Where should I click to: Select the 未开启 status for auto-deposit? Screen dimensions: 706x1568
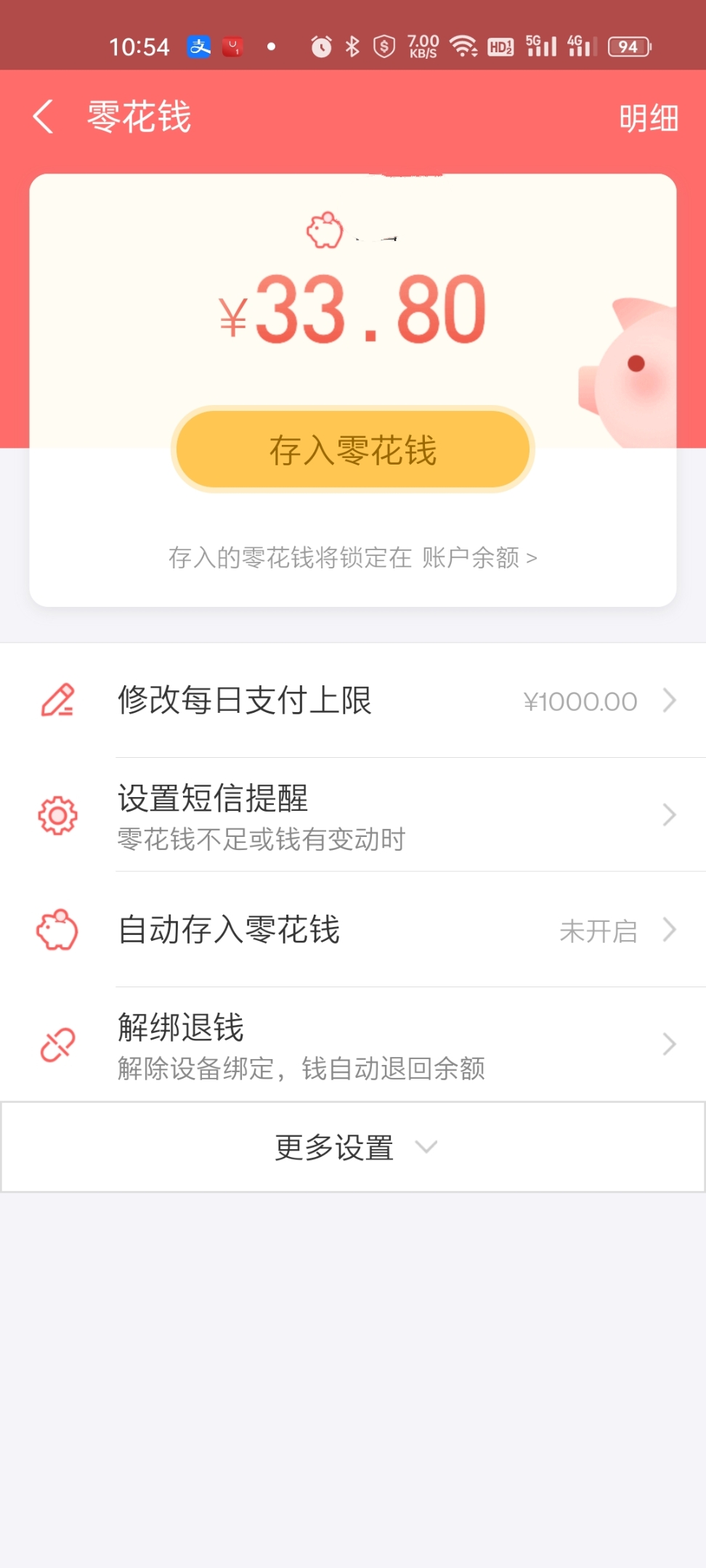[x=599, y=930]
